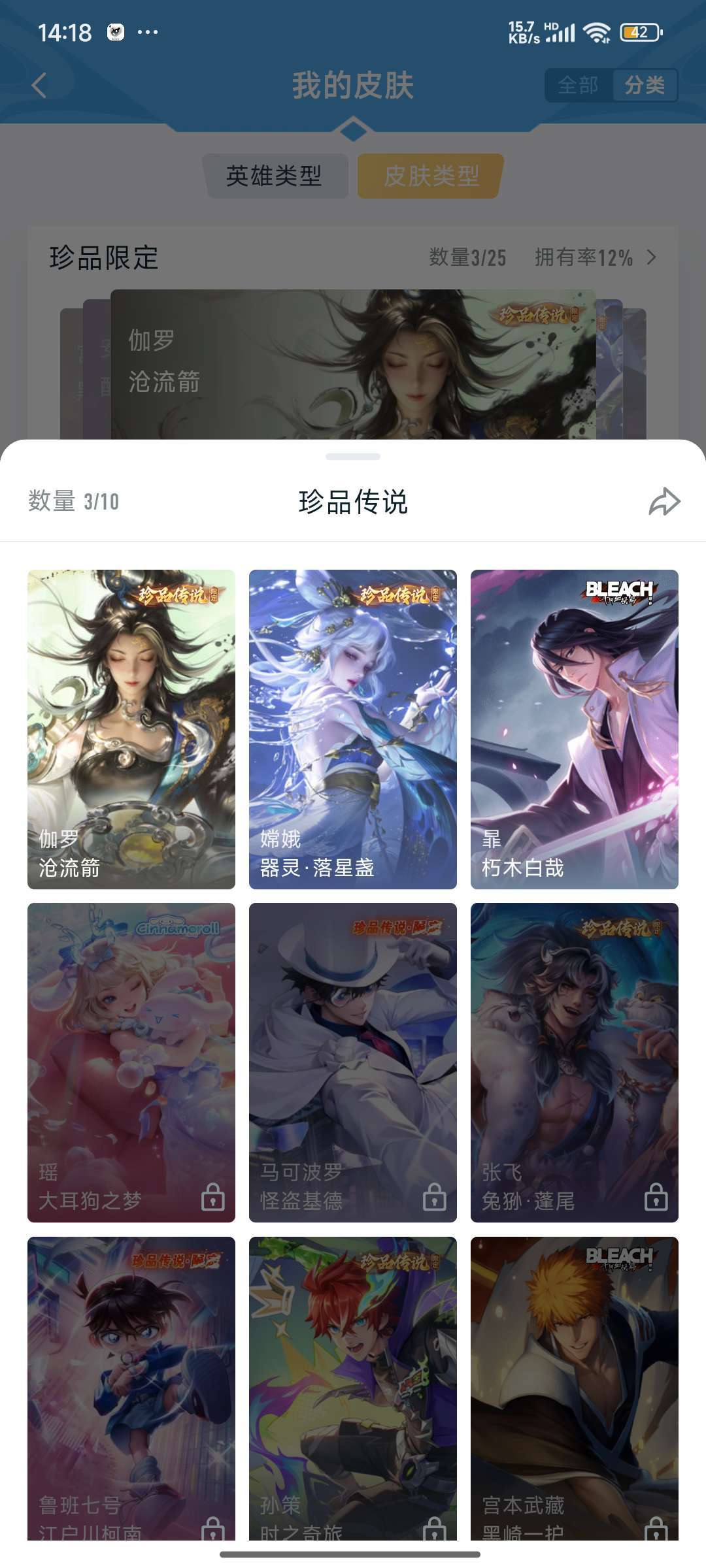Open the 嫦娥 器灵·落星盏 skin card
This screenshot has width=706, height=1568.
point(352,727)
